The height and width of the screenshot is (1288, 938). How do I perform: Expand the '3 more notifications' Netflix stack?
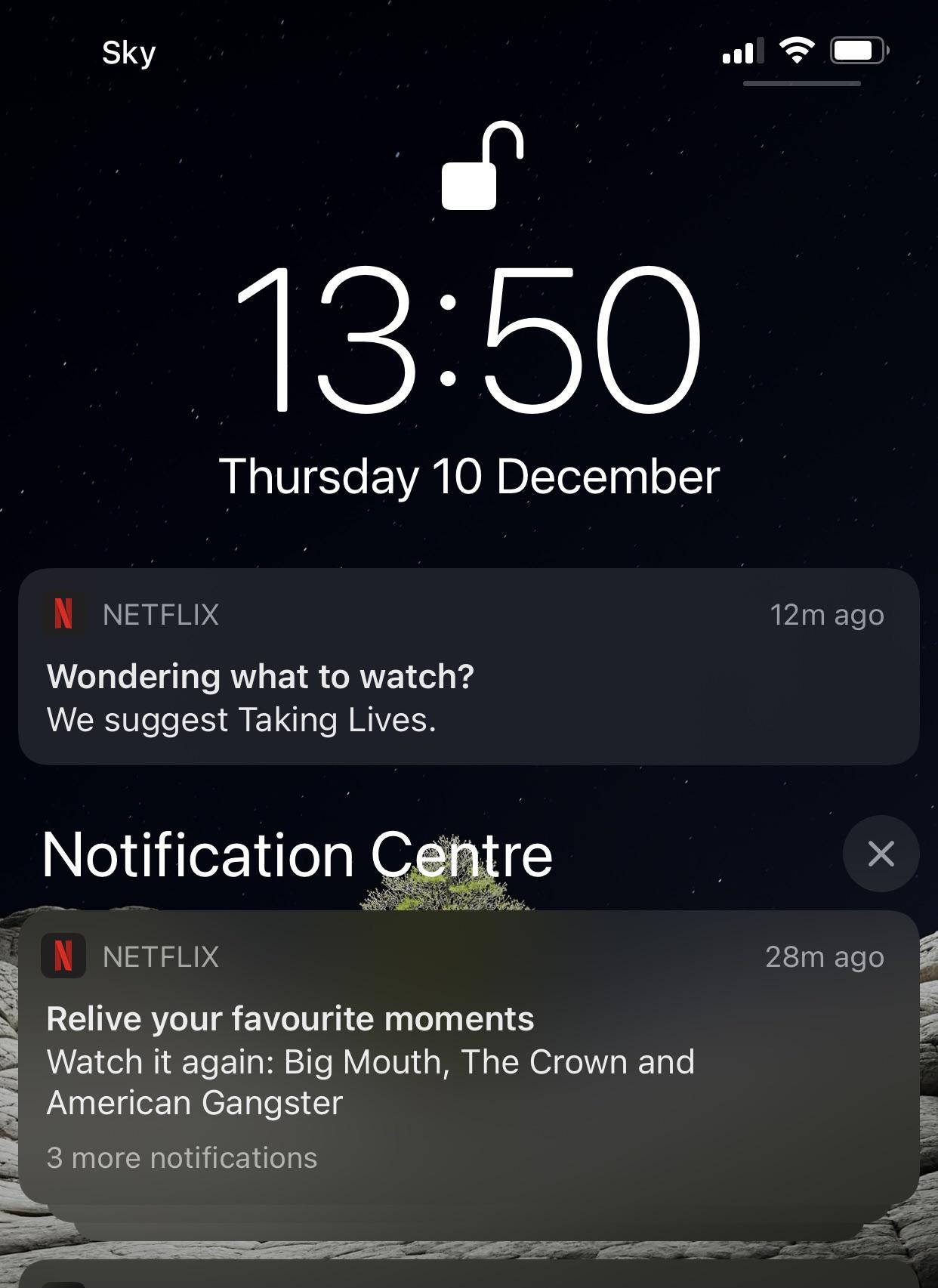pyautogui.click(x=181, y=1157)
